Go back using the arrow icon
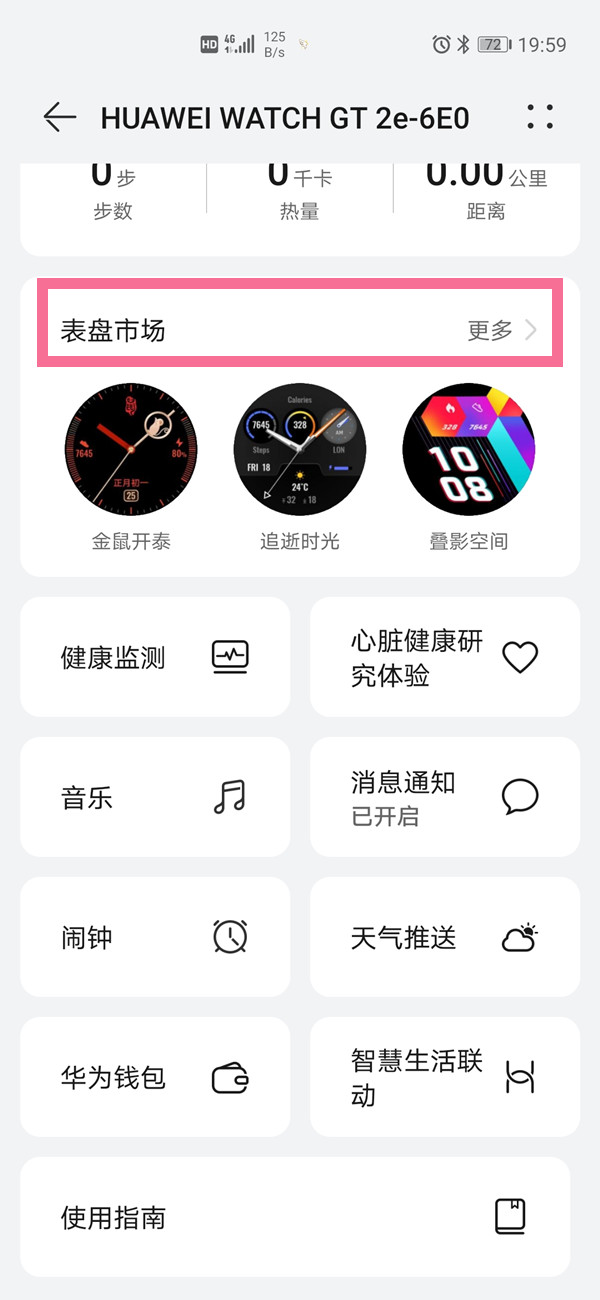This screenshot has width=600, height=1300. (x=60, y=117)
